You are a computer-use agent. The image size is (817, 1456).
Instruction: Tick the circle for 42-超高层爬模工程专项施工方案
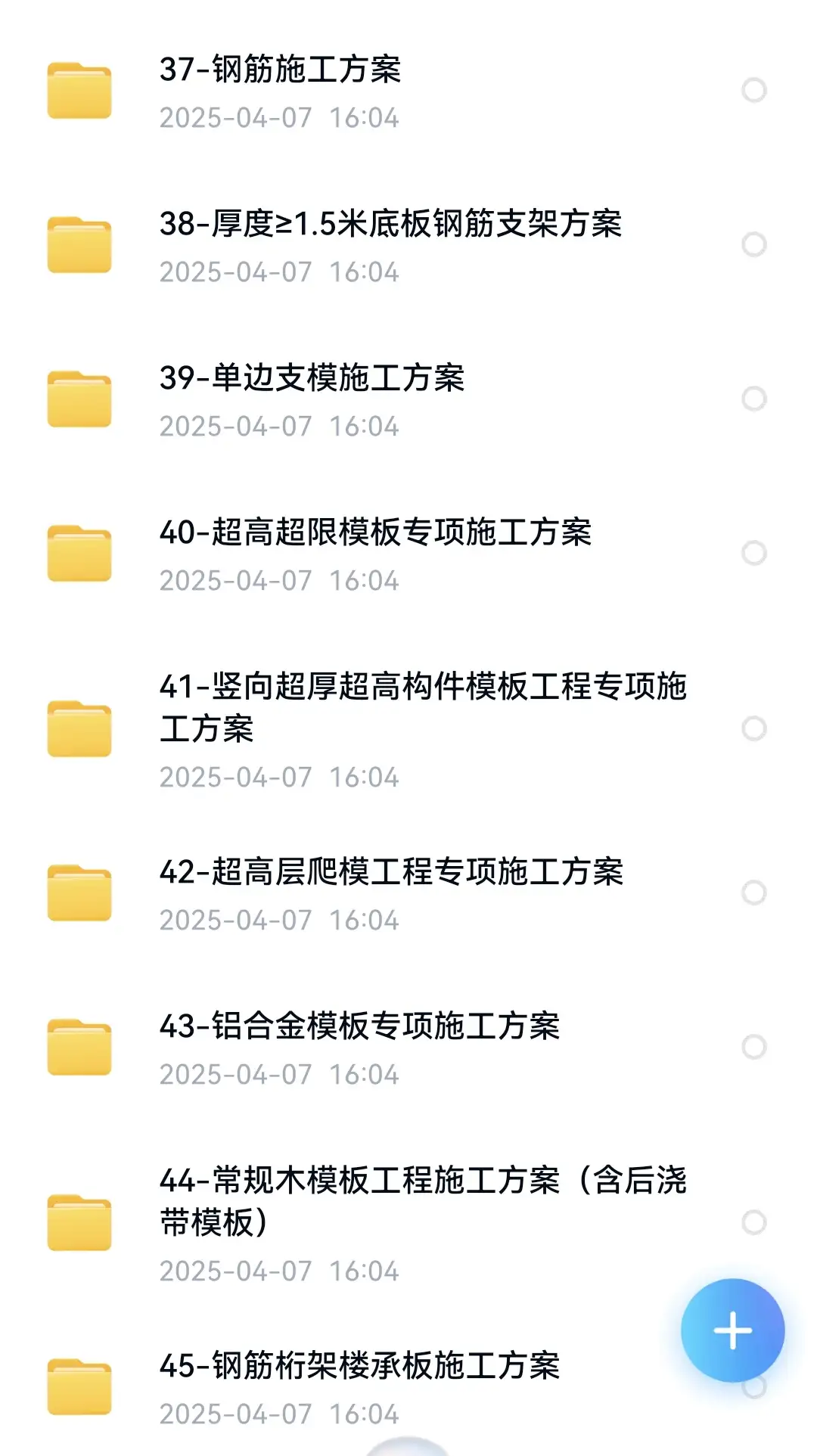(x=753, y=893)
